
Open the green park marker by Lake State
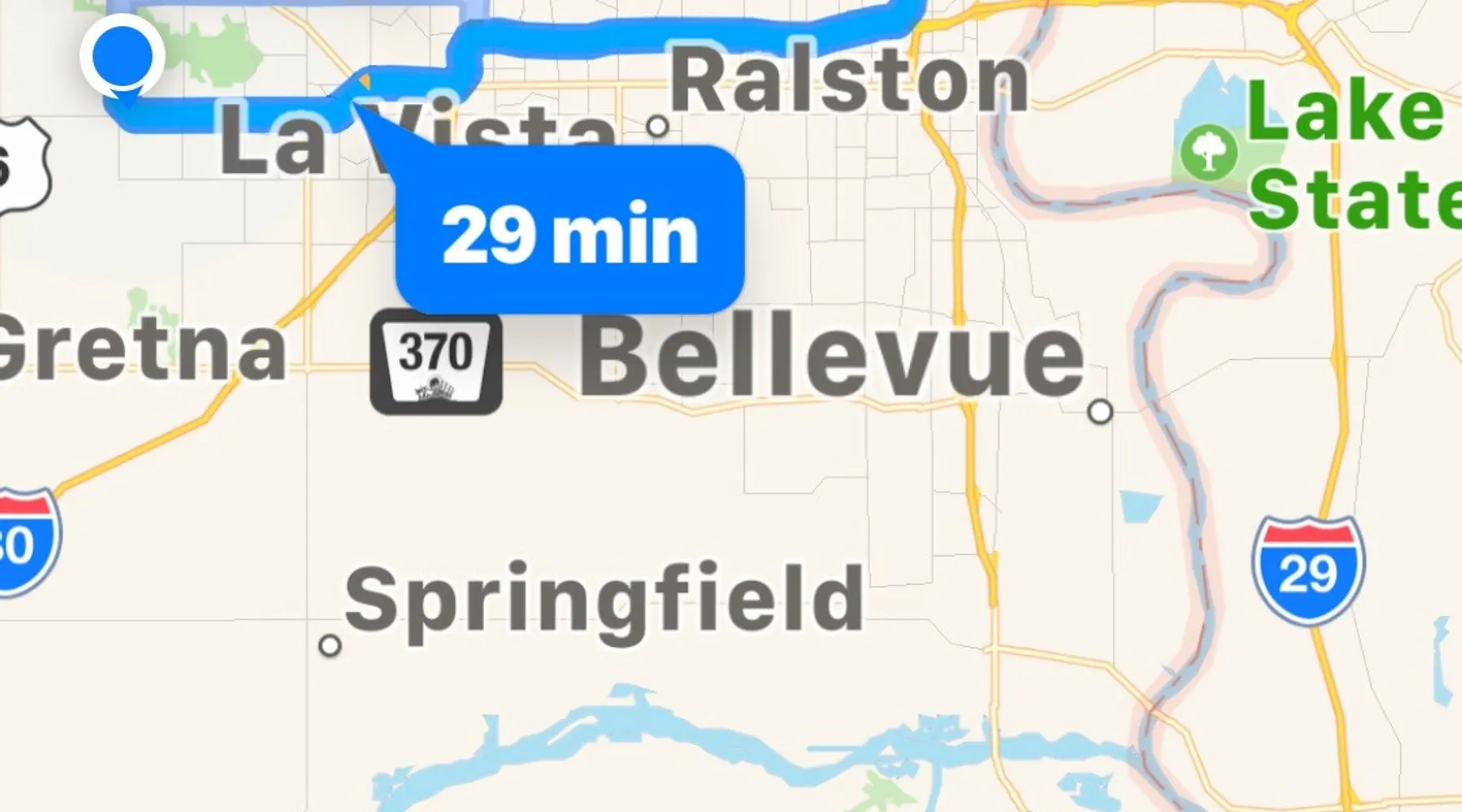pyautogui.click(x=1209, y=152)
